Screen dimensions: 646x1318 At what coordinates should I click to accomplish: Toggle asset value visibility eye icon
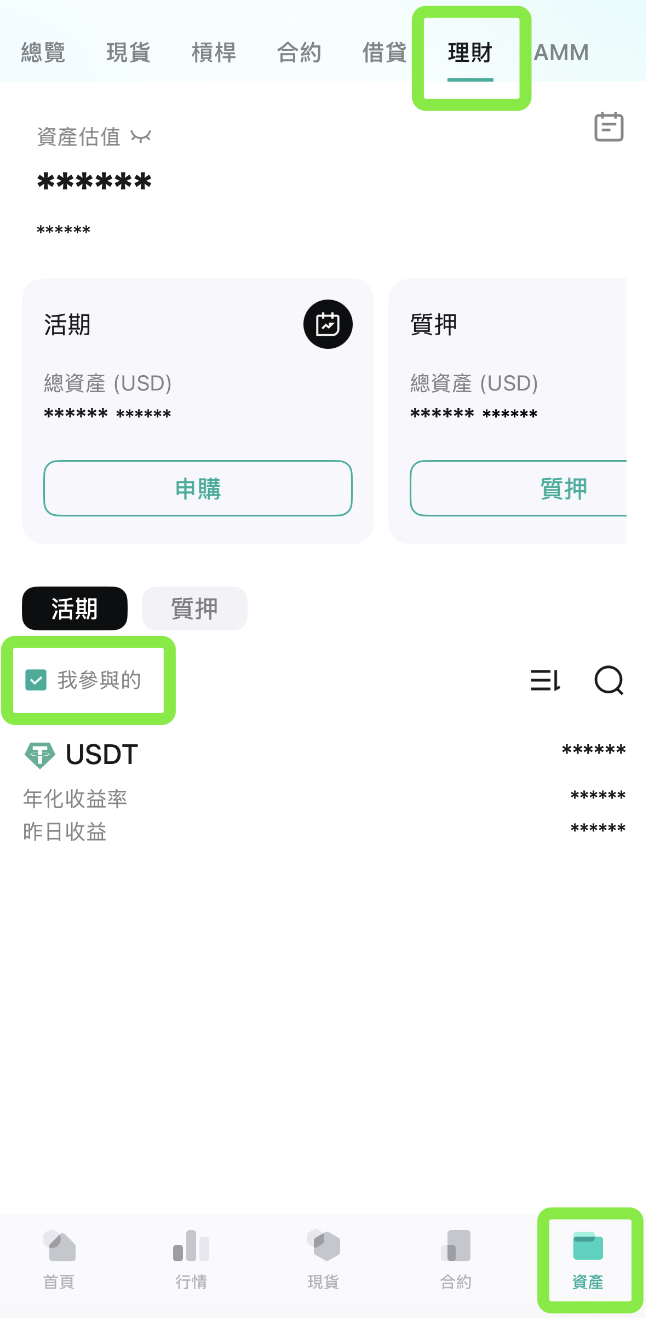(x=141, y=137)
